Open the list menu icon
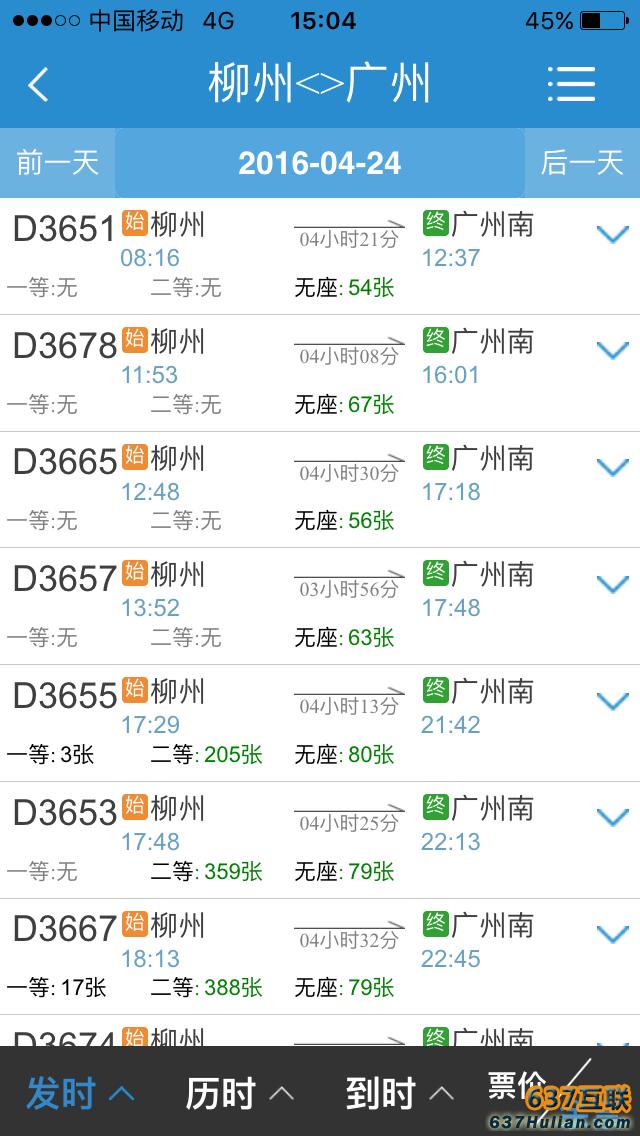This screenshot has width=640, height=1136. click(x=572, y=84)
